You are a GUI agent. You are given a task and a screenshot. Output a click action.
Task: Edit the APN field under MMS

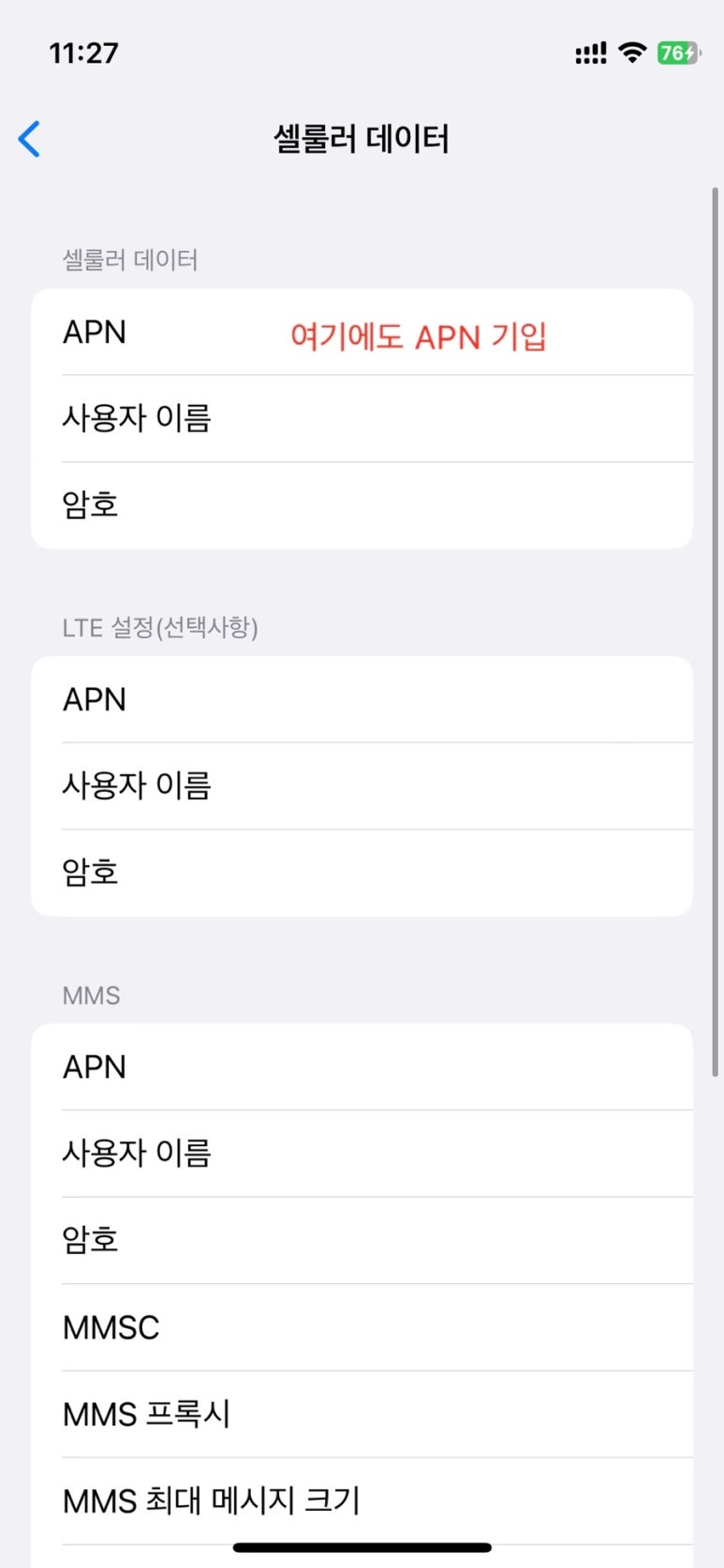tap(362, 1067)
